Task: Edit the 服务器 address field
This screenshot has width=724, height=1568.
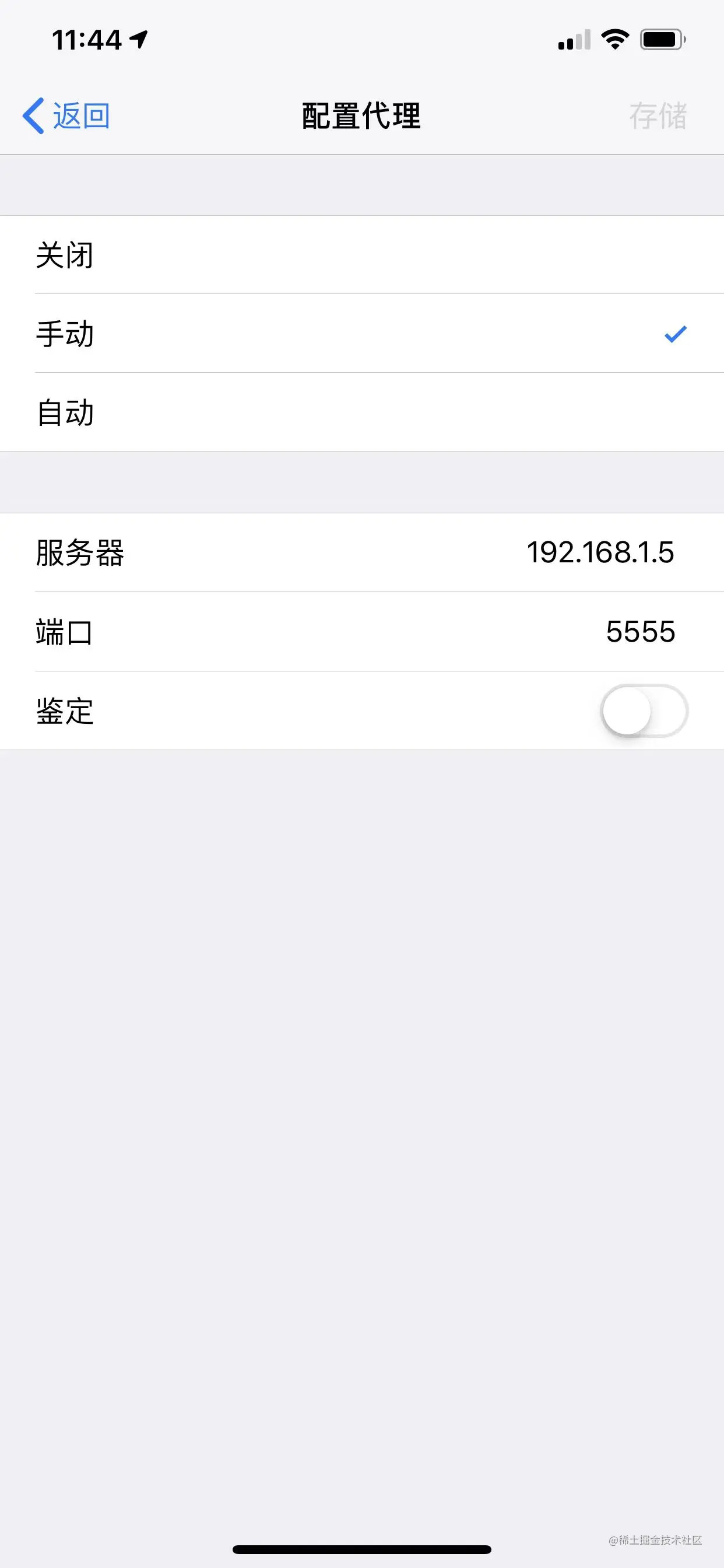Action: (x=599, y=552)
